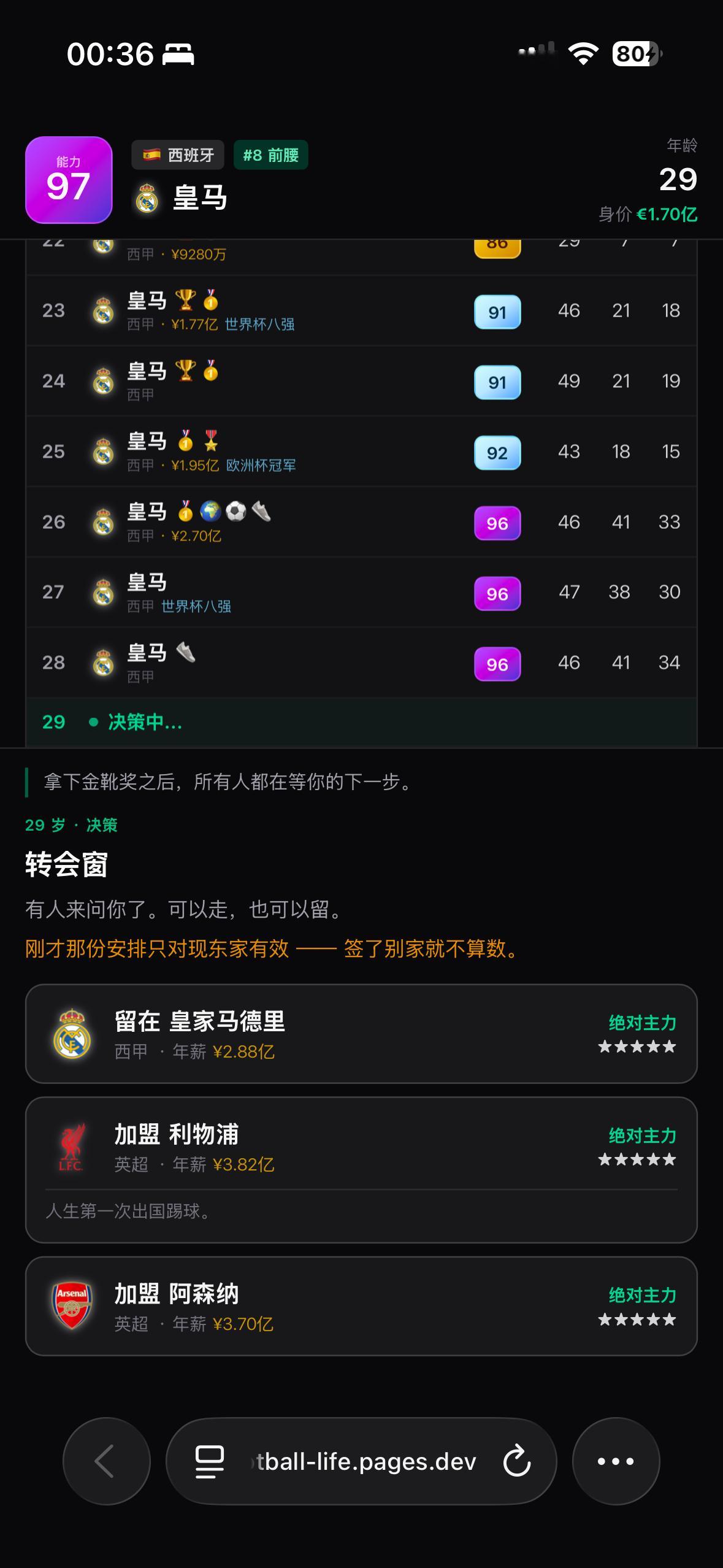Screen dimensions: 723x1568
Task: Select the 加盟 利物浦 transfer option
Action: click(x=361, y=1170)
